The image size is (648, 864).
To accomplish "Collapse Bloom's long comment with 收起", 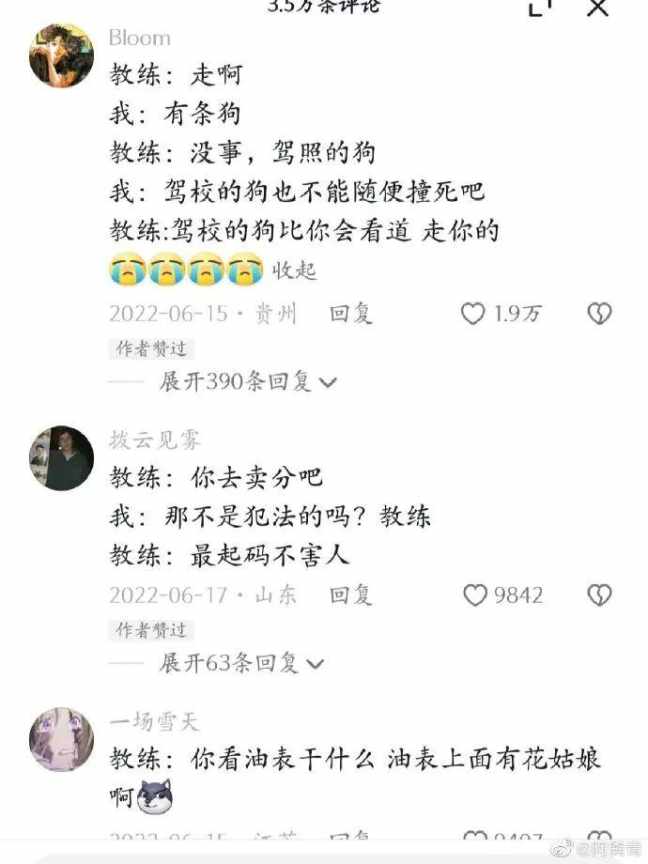I will [x=296, y=270].
